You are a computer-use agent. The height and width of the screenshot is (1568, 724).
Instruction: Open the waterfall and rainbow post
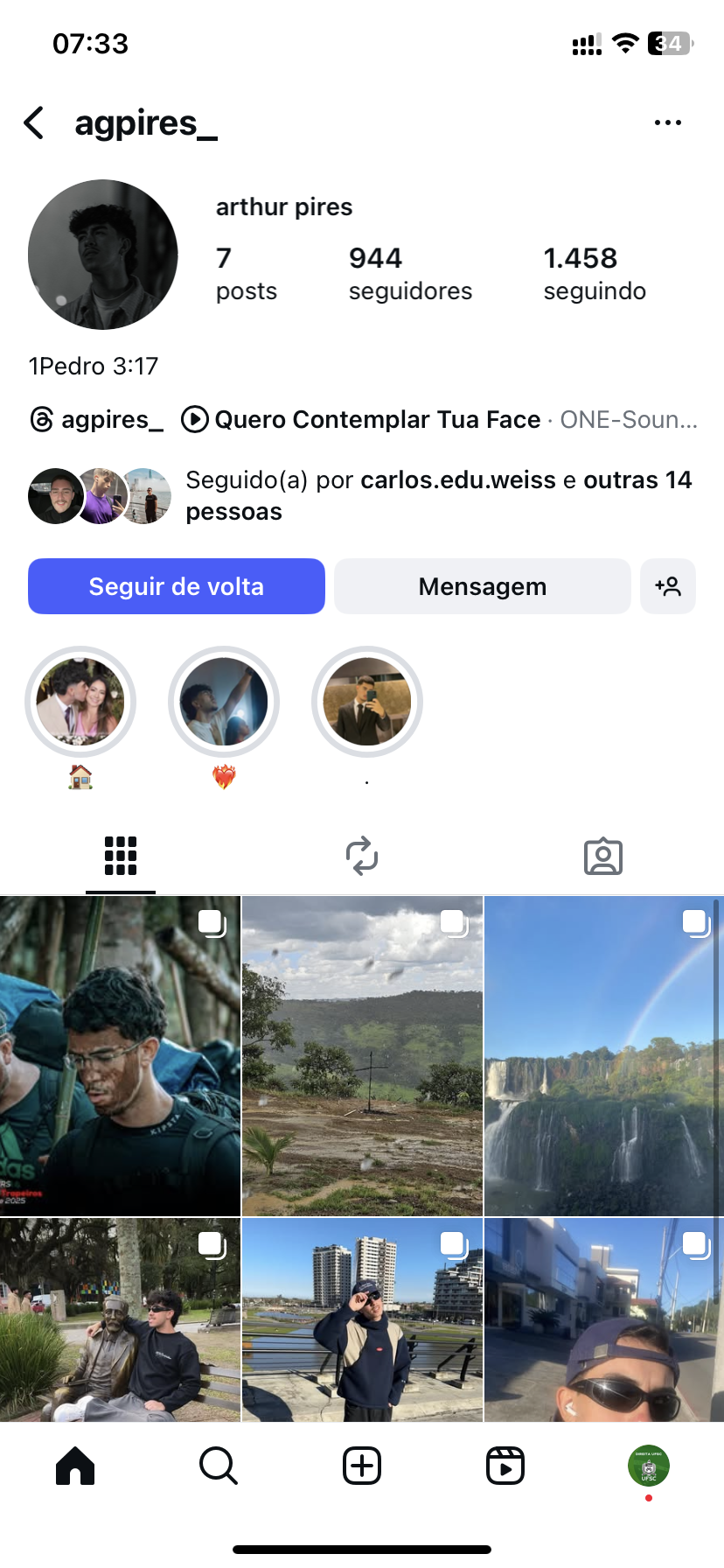[x=603, y=1055]
